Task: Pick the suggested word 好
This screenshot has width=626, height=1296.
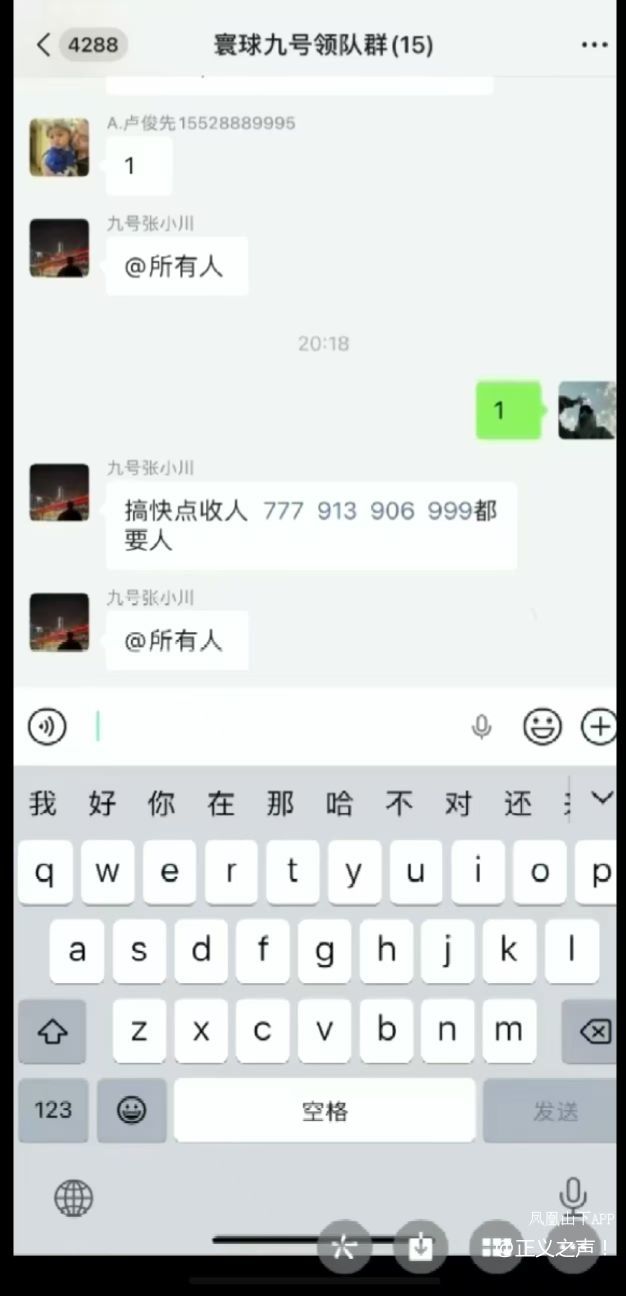Action: 102,803
